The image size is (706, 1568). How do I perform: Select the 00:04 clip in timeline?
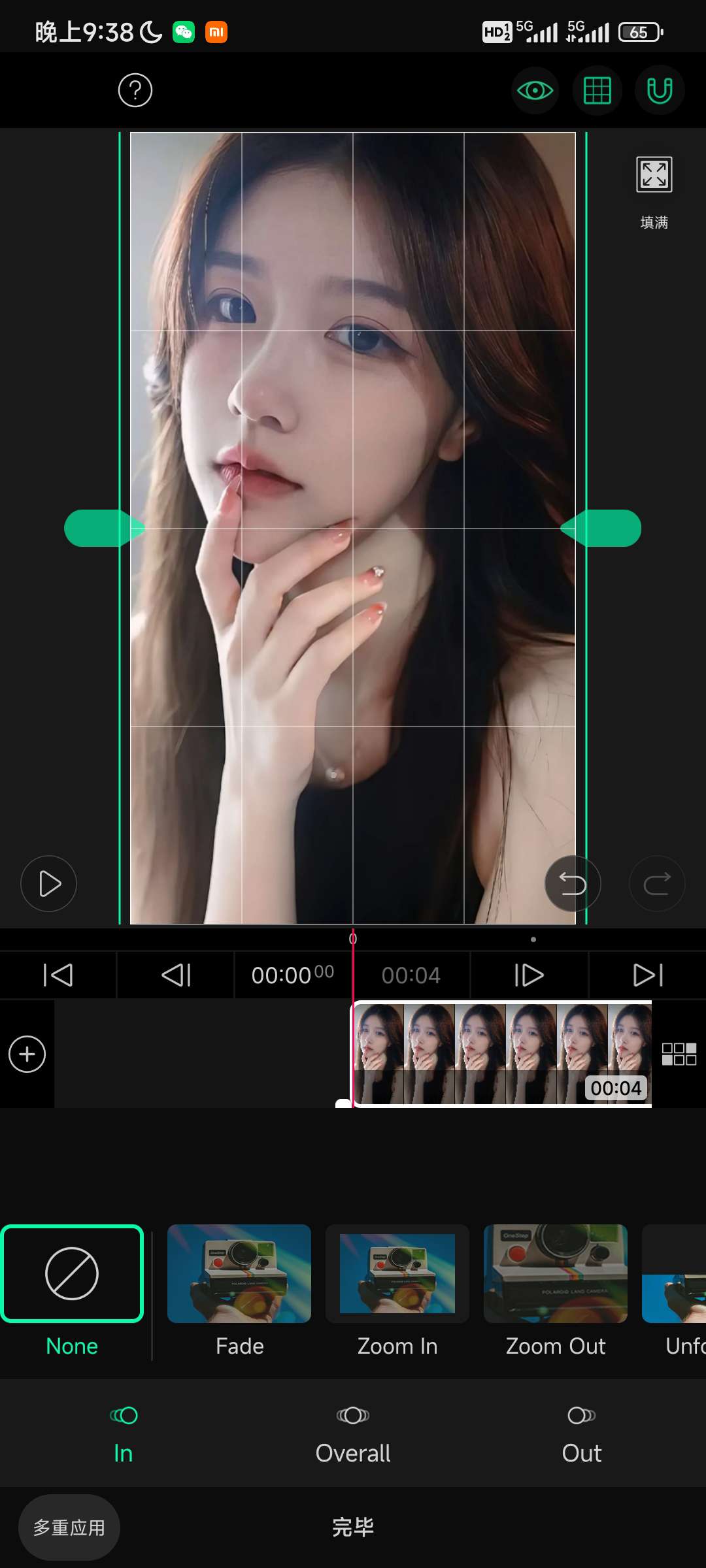tap(502, 1054)
